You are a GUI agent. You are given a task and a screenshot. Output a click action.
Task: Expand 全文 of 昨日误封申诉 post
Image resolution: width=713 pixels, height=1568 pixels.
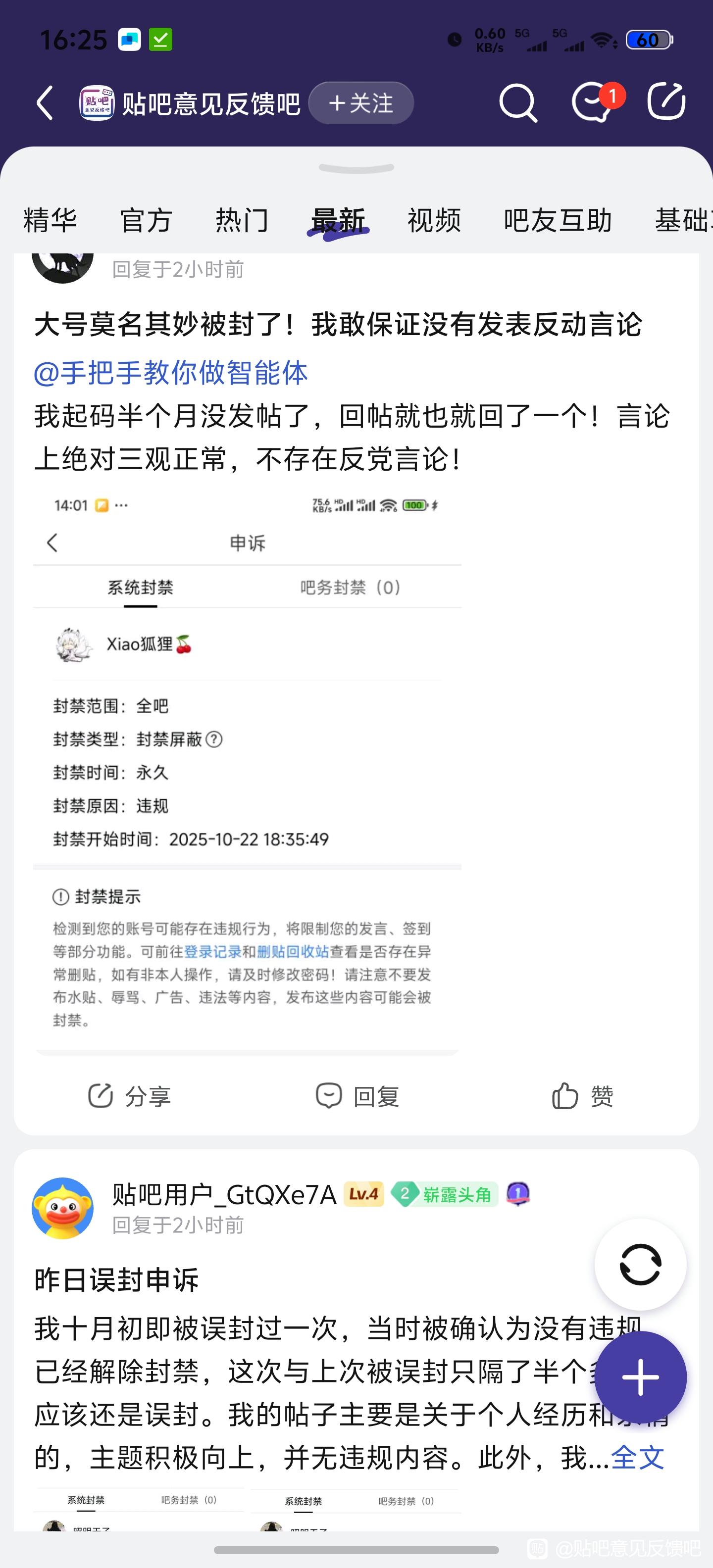(x=638, y=1458)
